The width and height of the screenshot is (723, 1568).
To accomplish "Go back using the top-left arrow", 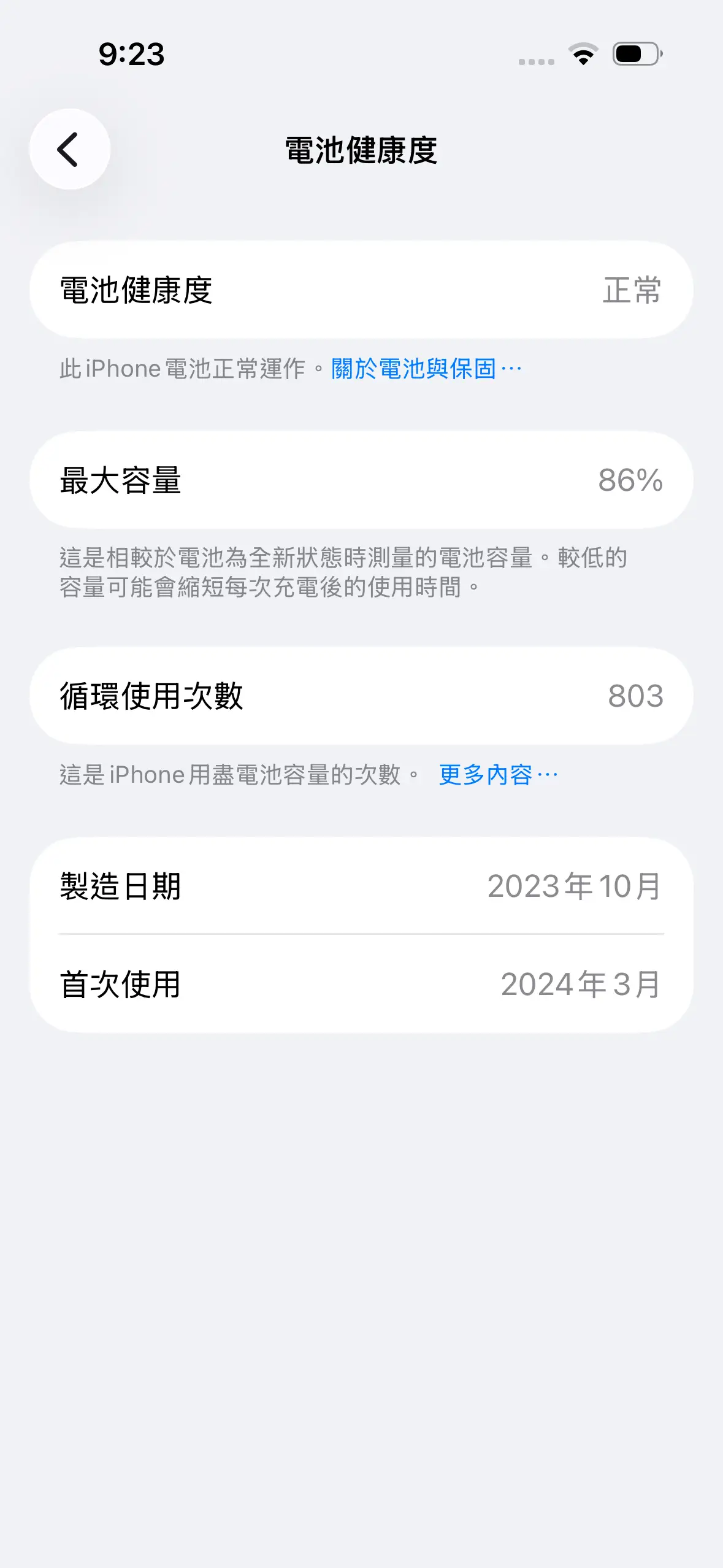I will coord(69,149).
